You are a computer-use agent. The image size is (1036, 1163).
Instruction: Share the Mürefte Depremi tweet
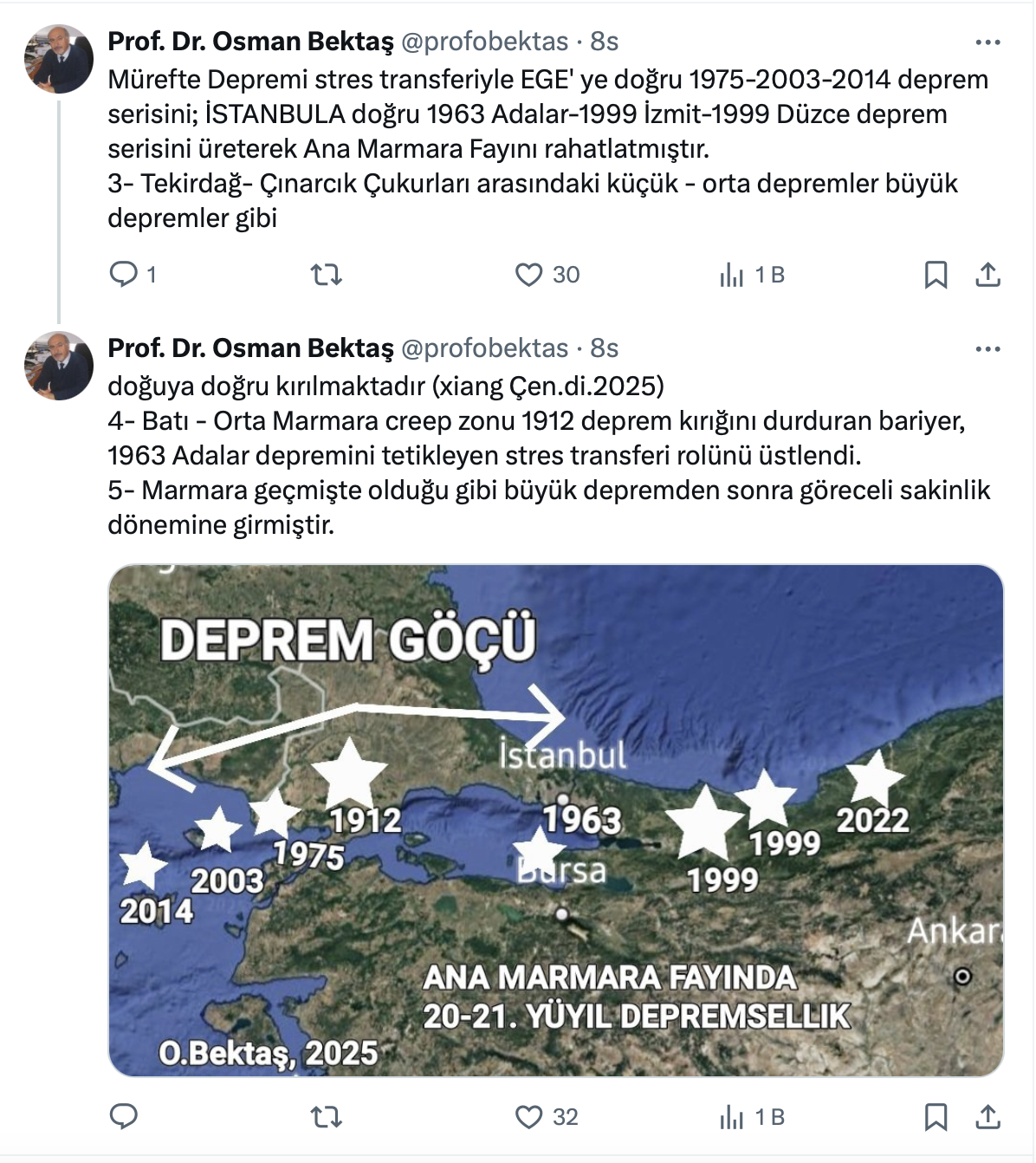[987, 275]
